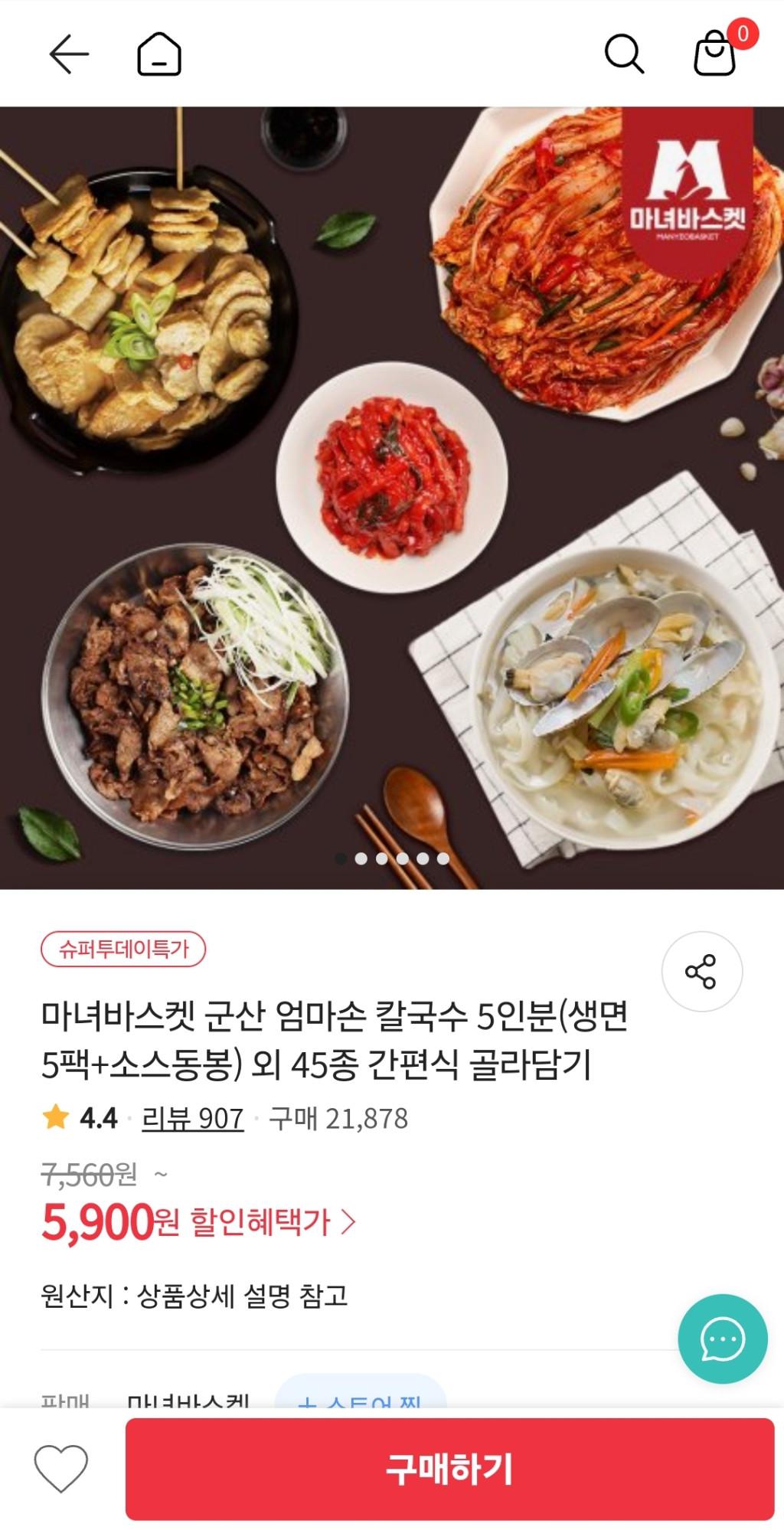Open the 리뷰 907 reviews link

point(193,1119)
